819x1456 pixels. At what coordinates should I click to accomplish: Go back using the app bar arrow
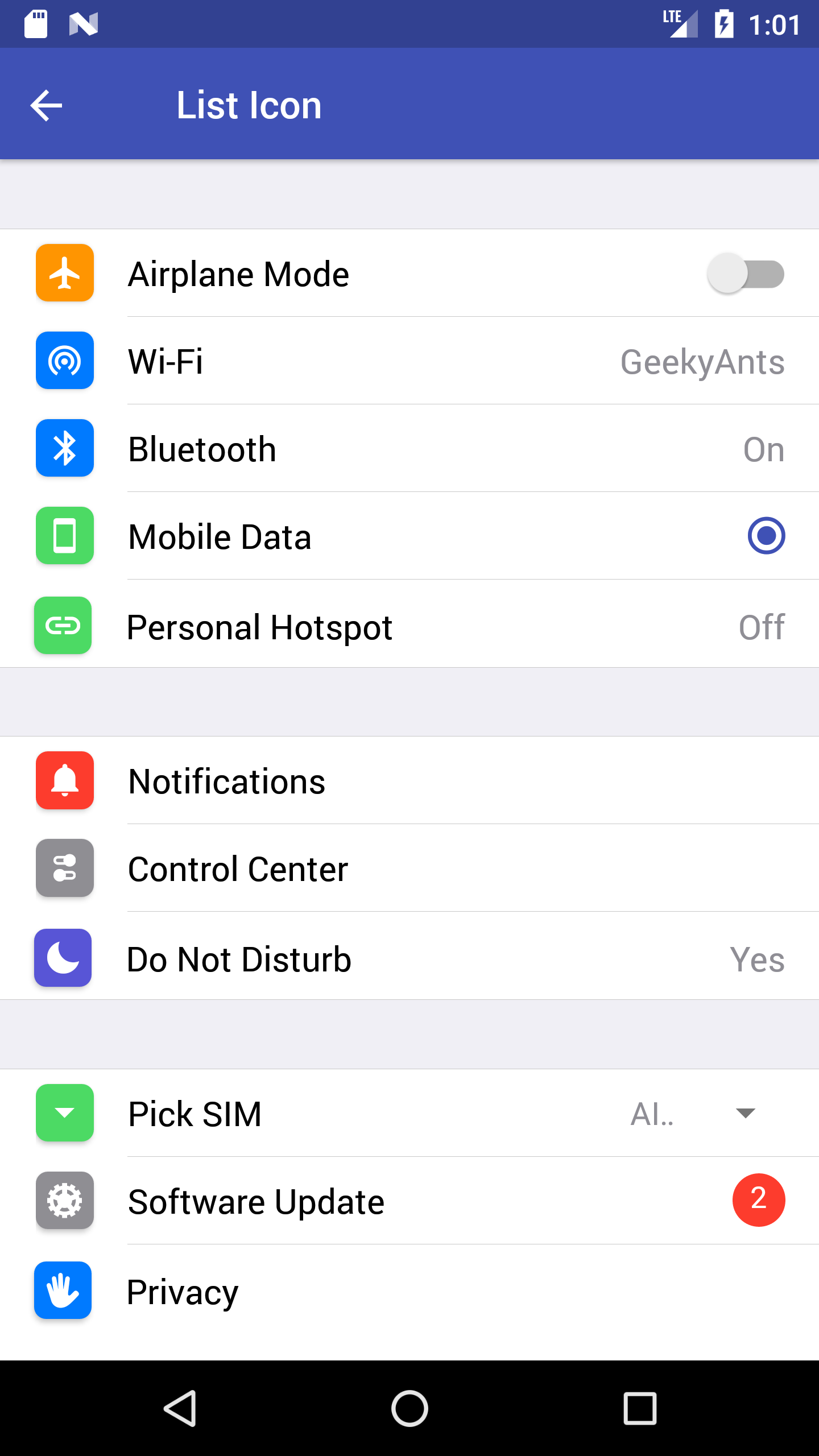(x=46, y=105)
